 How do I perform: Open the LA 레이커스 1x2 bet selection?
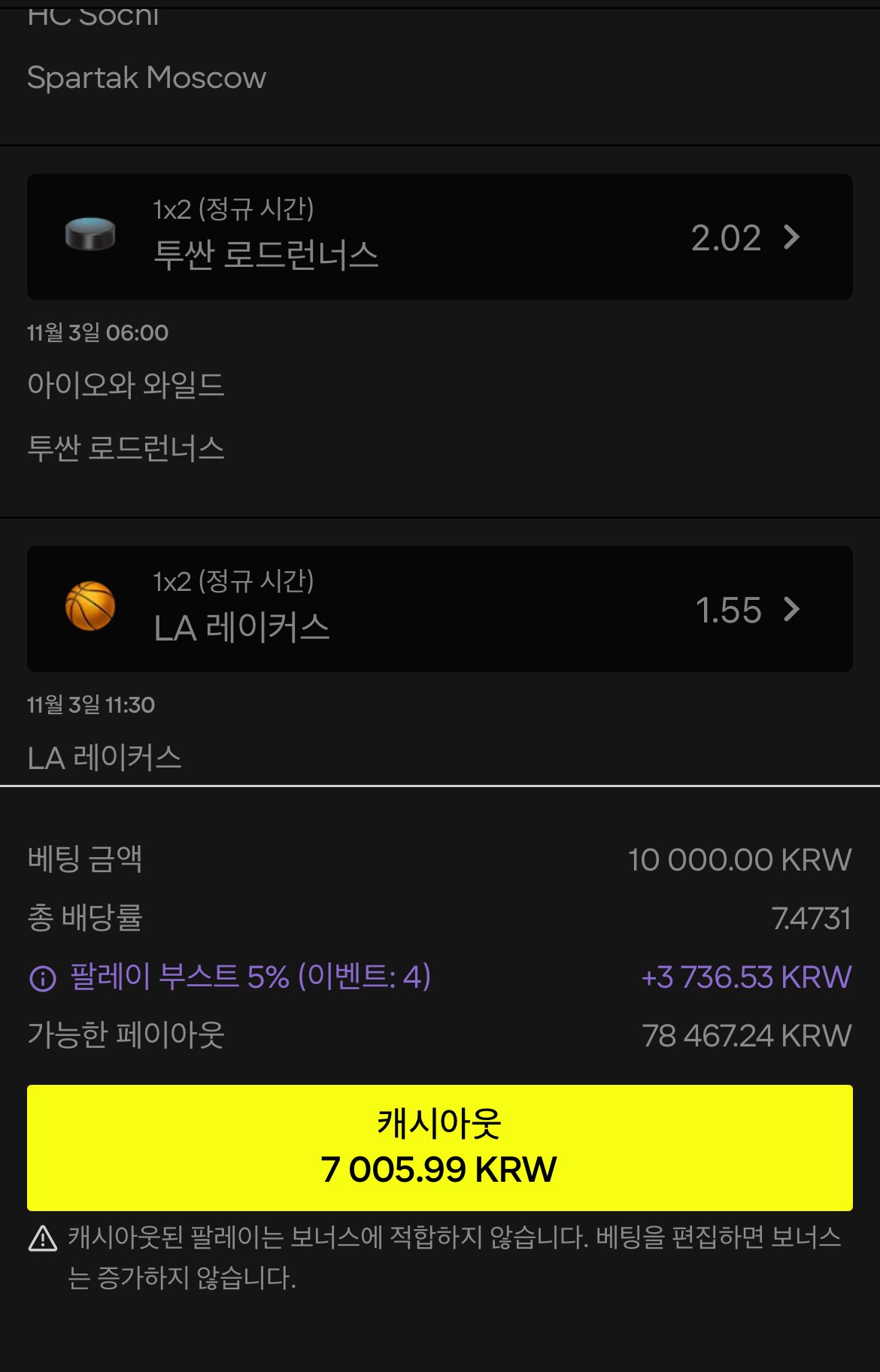click(x=439, y=609)
